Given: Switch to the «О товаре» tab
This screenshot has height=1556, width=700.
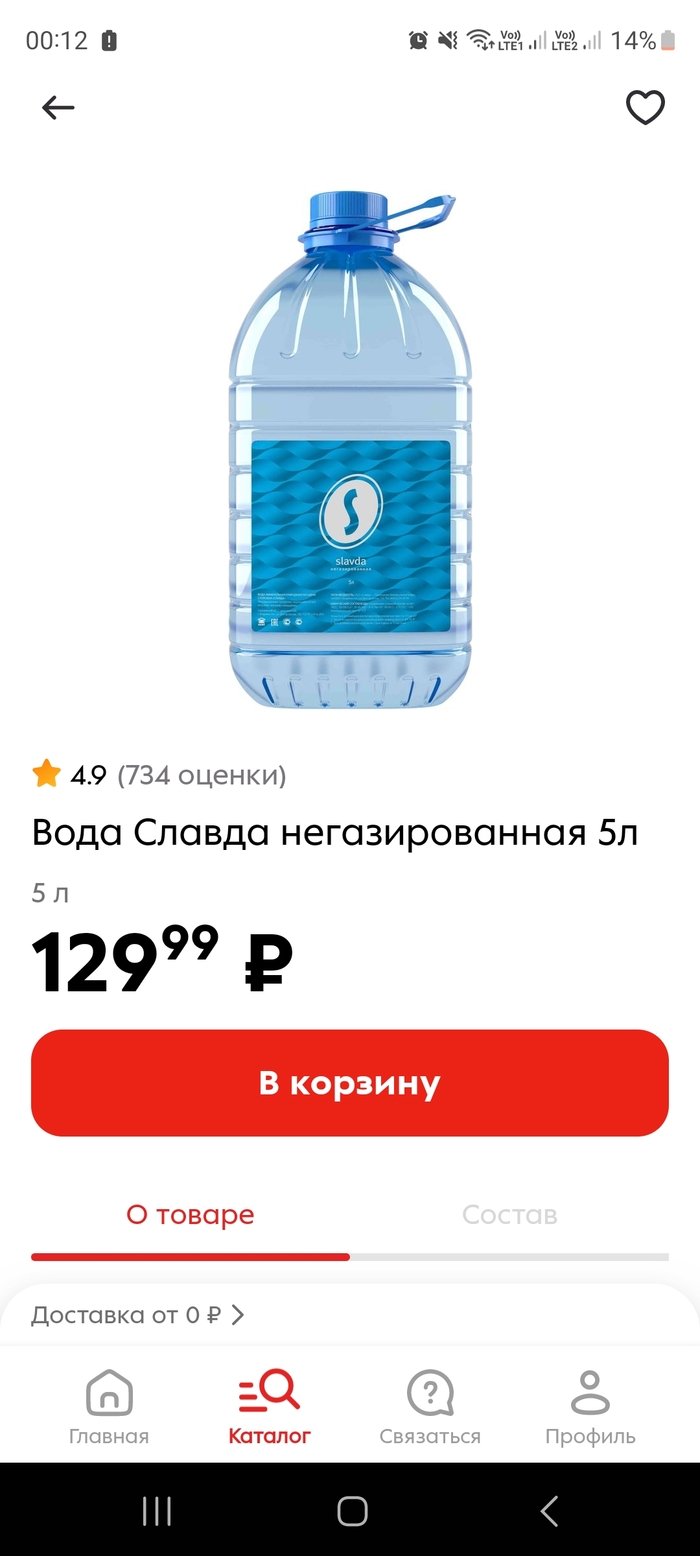Looking at the screenshot, I should [190, 1215].
